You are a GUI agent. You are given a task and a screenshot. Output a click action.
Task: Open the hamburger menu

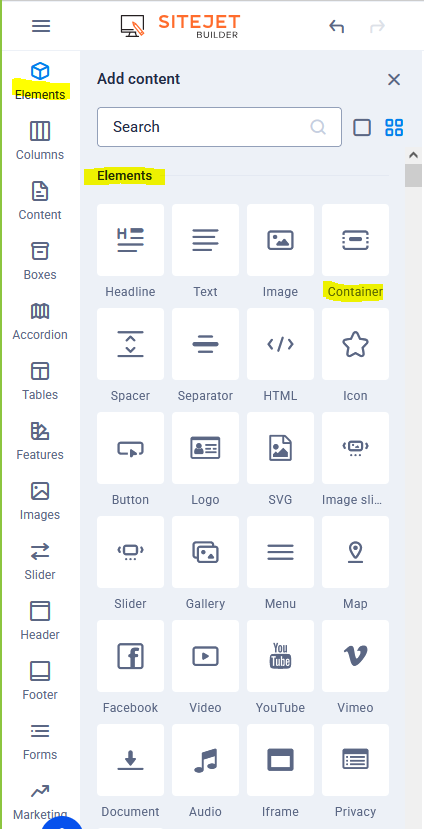point(41,26)
